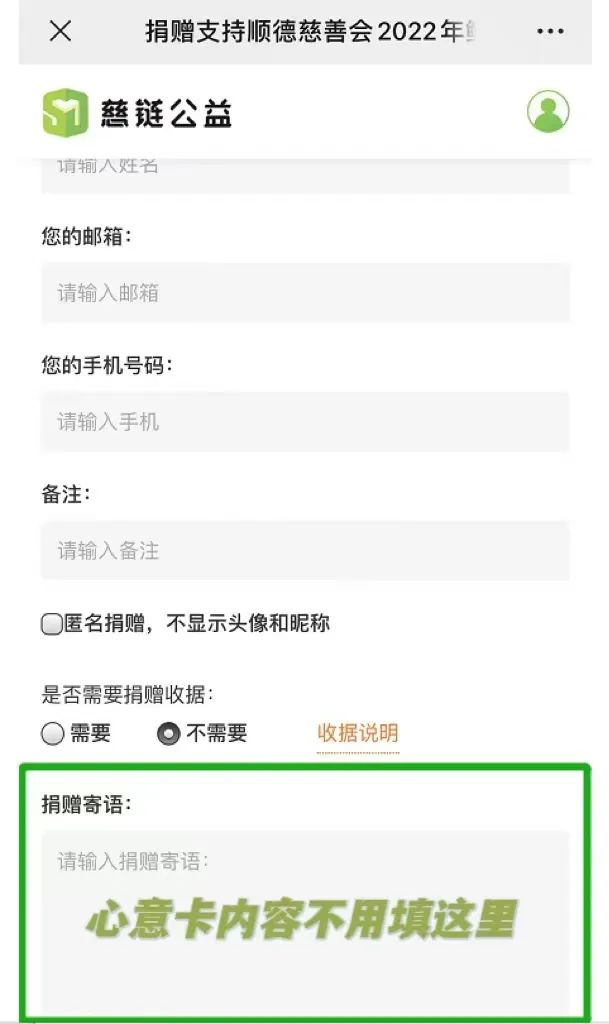Open the three-dot overflow menu
The height and width of the screenshot is (1024, 609).
(550, 32)
